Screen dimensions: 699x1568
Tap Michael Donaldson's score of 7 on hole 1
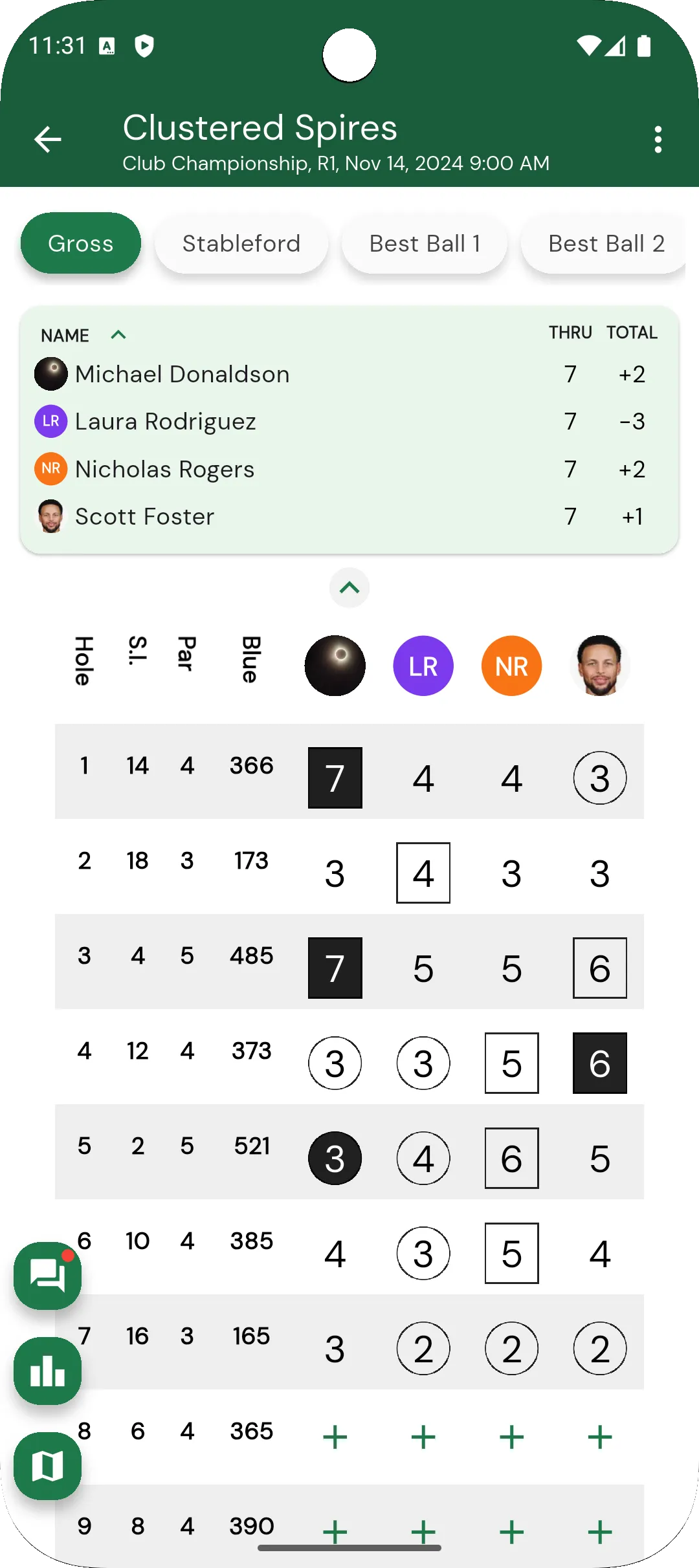(x=335, y=777)
